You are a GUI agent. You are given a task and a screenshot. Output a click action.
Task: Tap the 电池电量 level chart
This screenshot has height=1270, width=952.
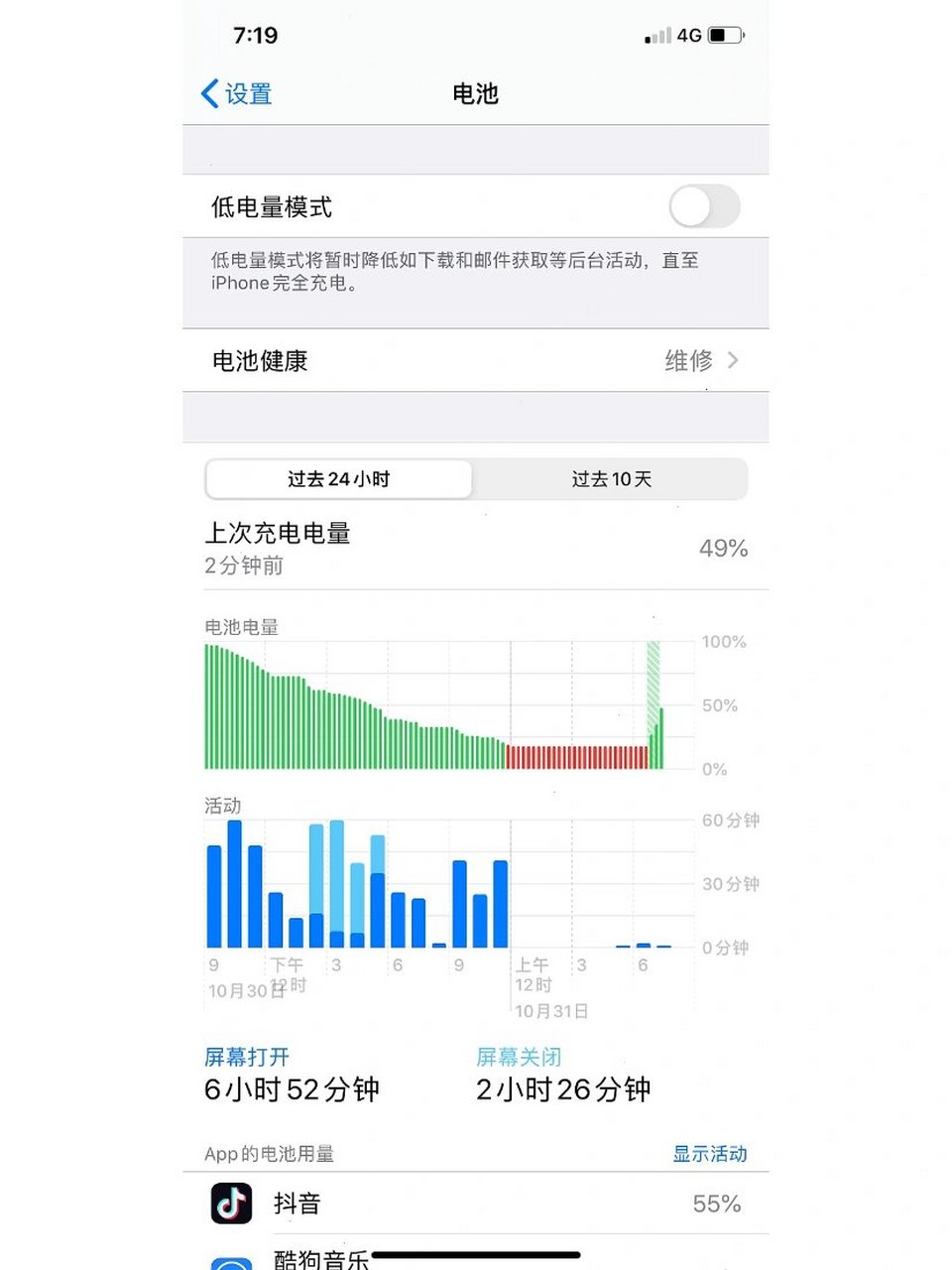click(x=436, y=705)
